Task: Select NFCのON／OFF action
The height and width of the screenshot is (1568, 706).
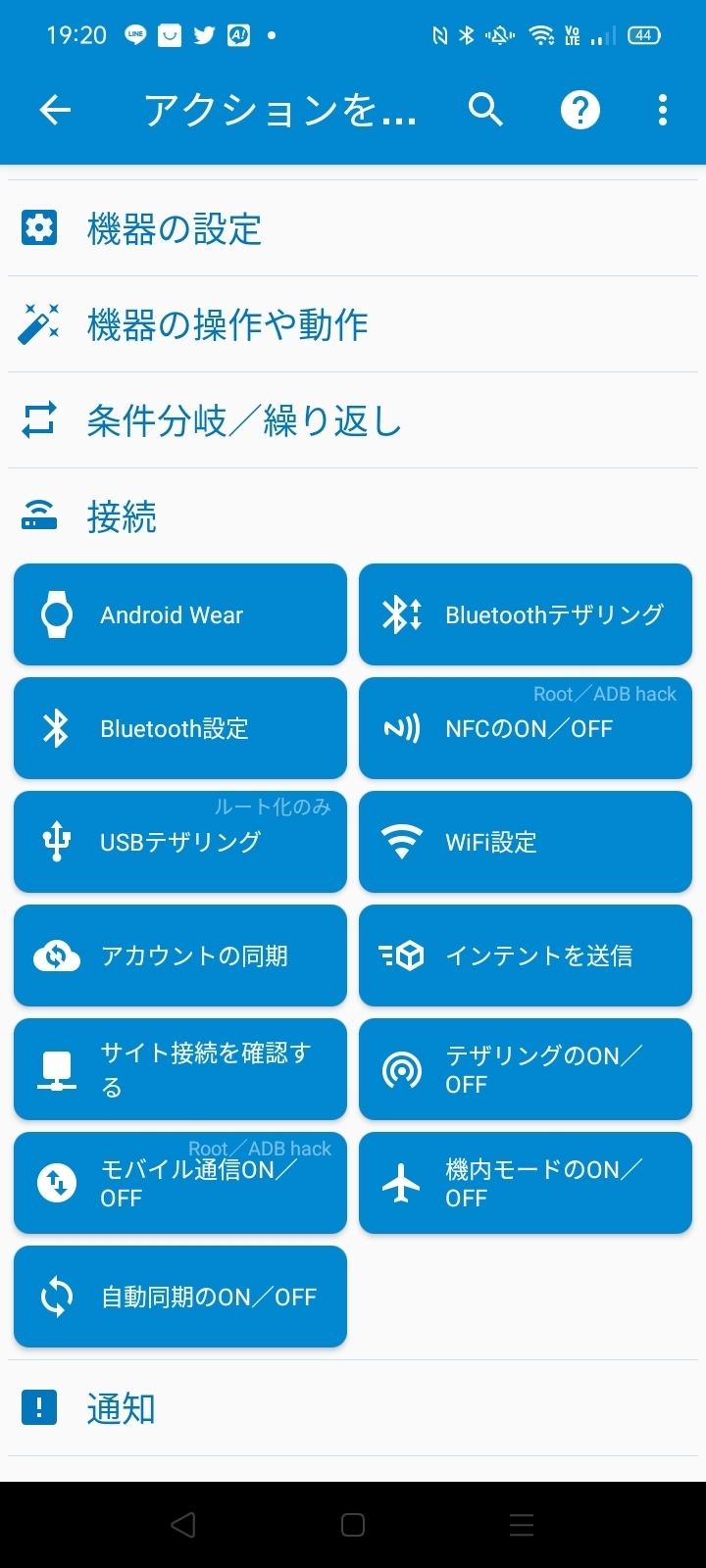Action: 526,728
